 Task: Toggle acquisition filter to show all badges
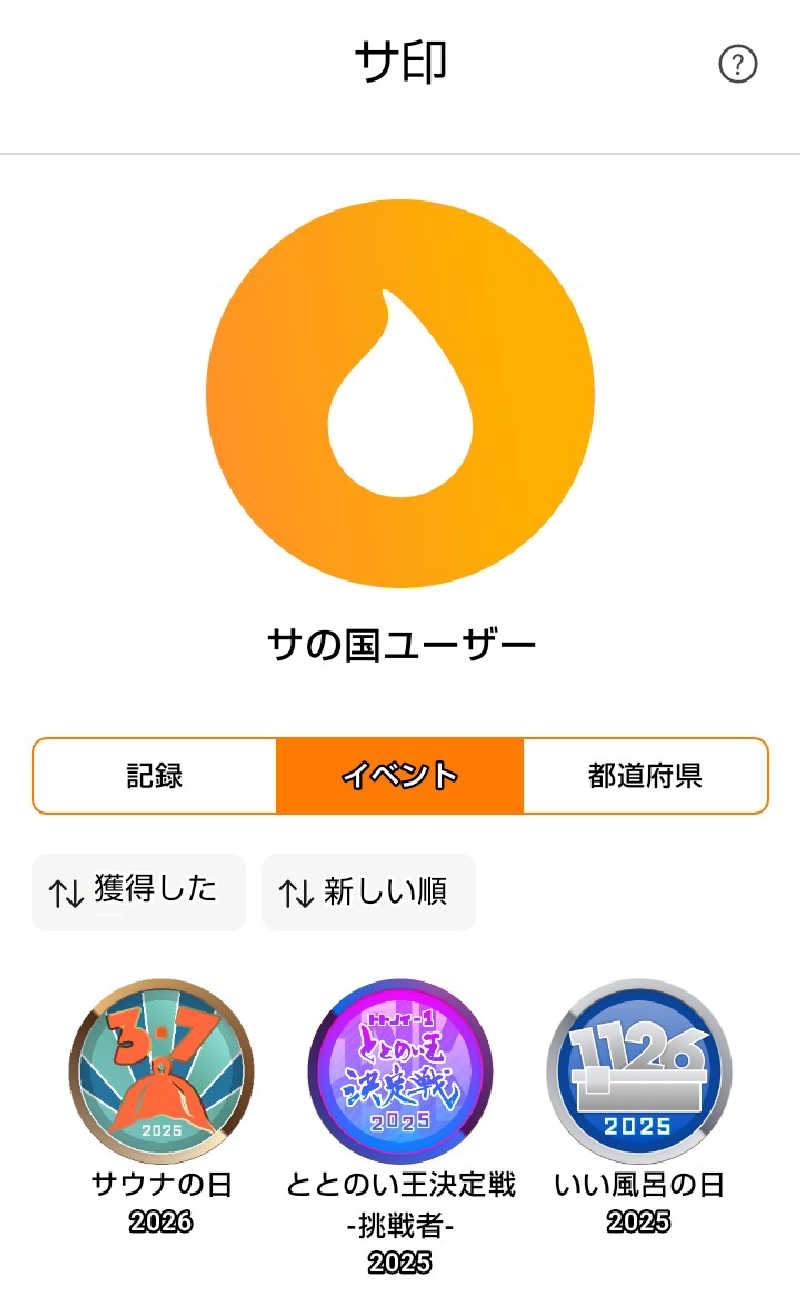[x=139, y=892]
